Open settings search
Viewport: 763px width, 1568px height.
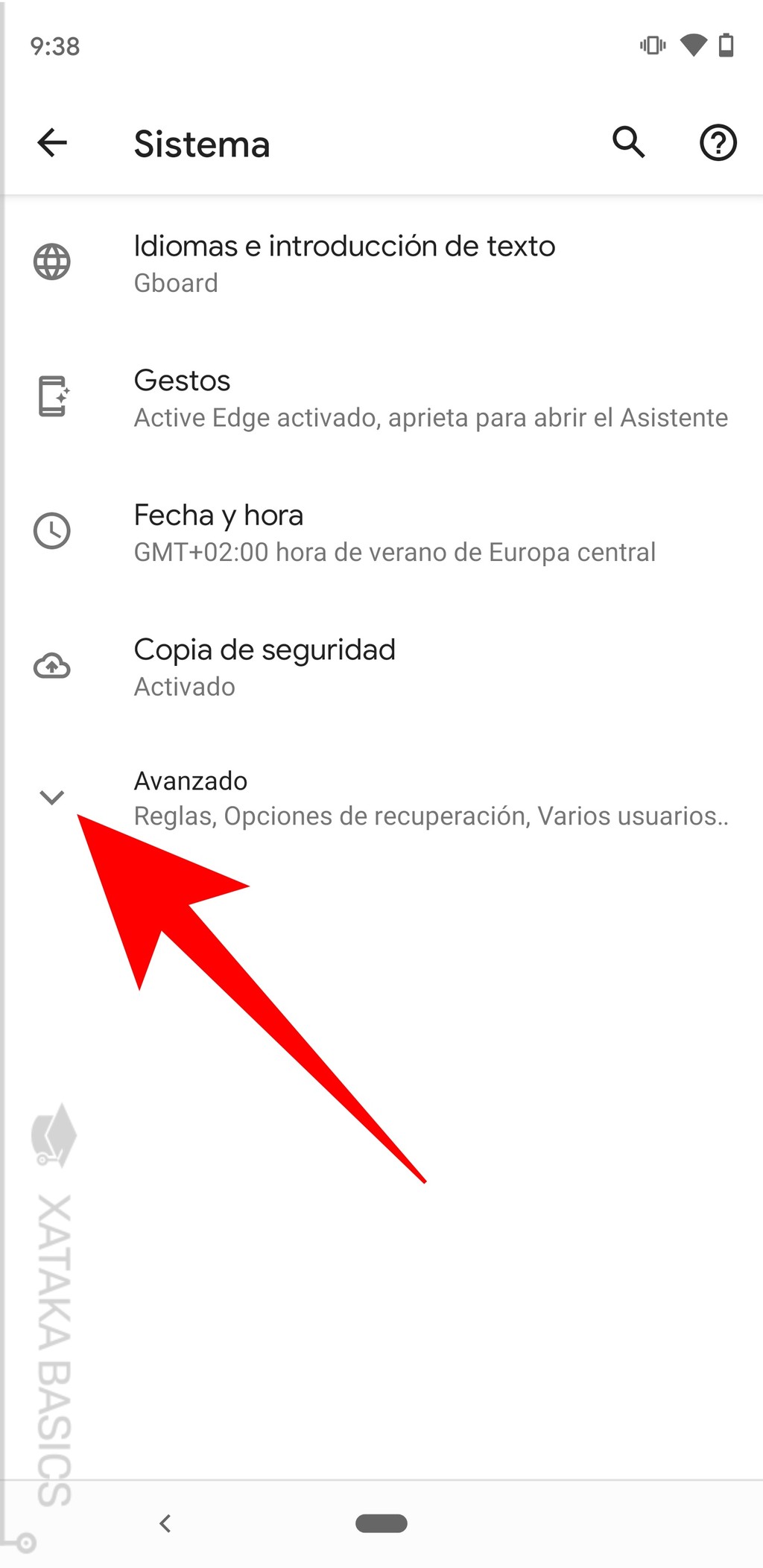click(x=628, y=142)
